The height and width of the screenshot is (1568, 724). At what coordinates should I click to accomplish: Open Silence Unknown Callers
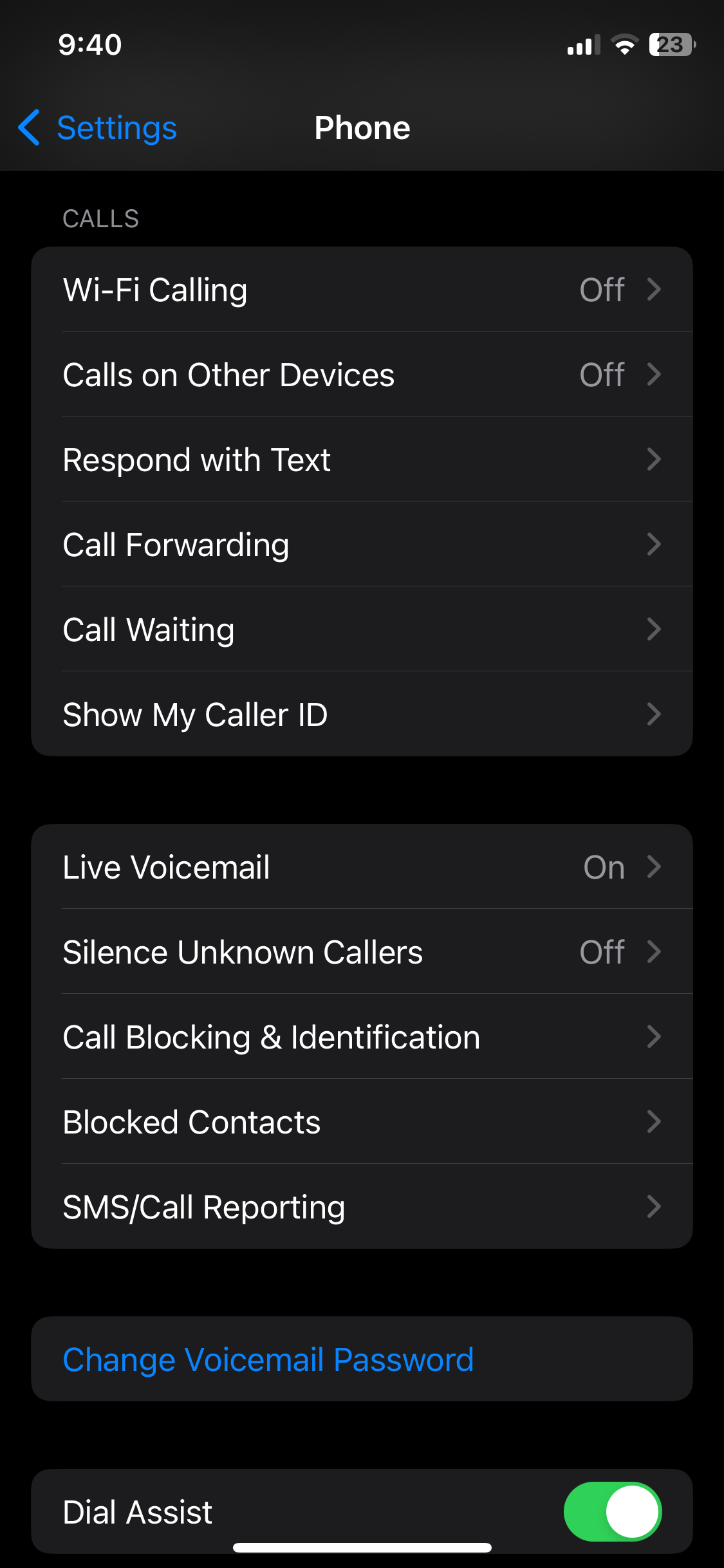[362, 952]
